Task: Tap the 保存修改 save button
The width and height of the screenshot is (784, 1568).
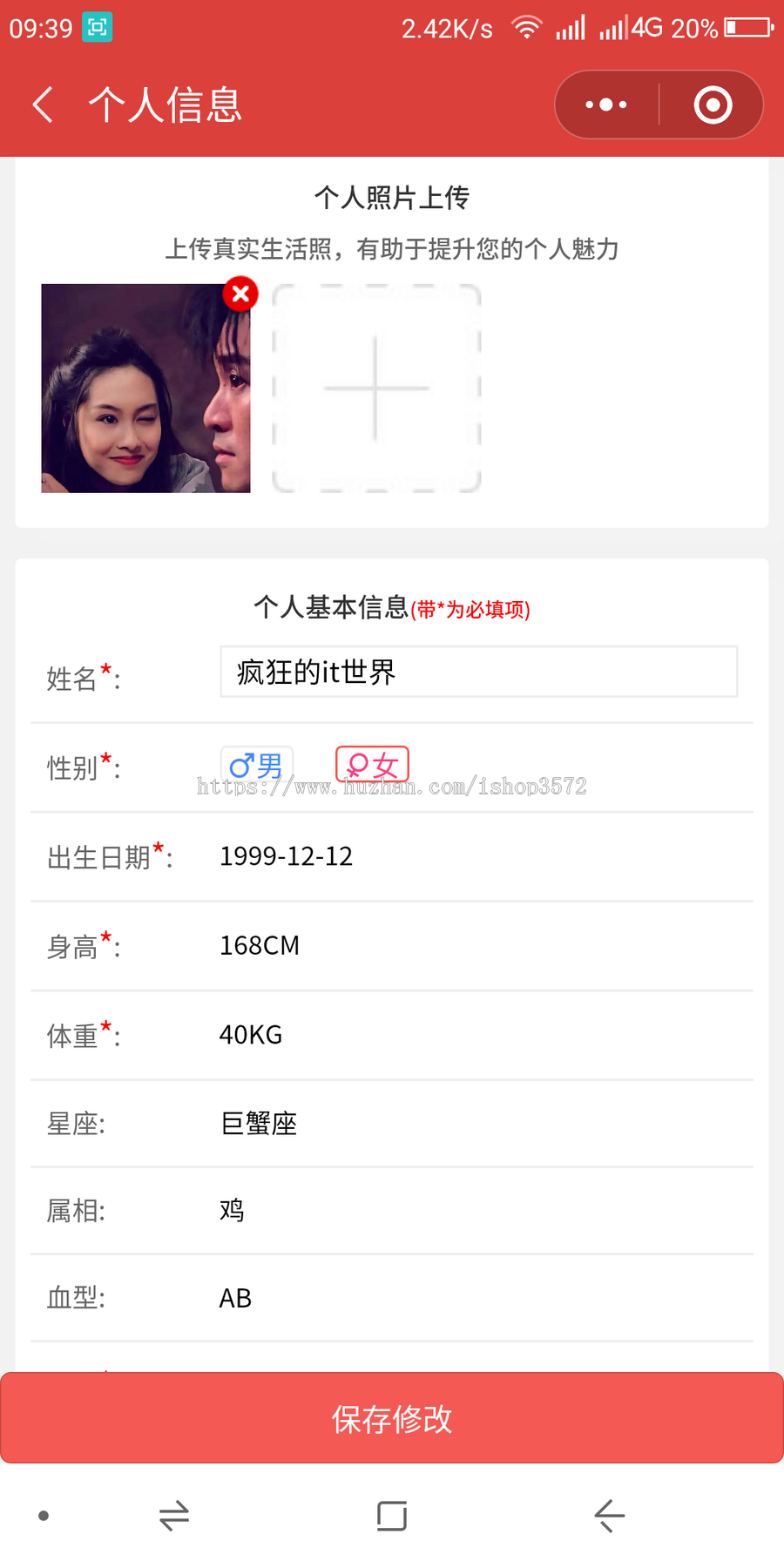Action: click(391, 1418)
